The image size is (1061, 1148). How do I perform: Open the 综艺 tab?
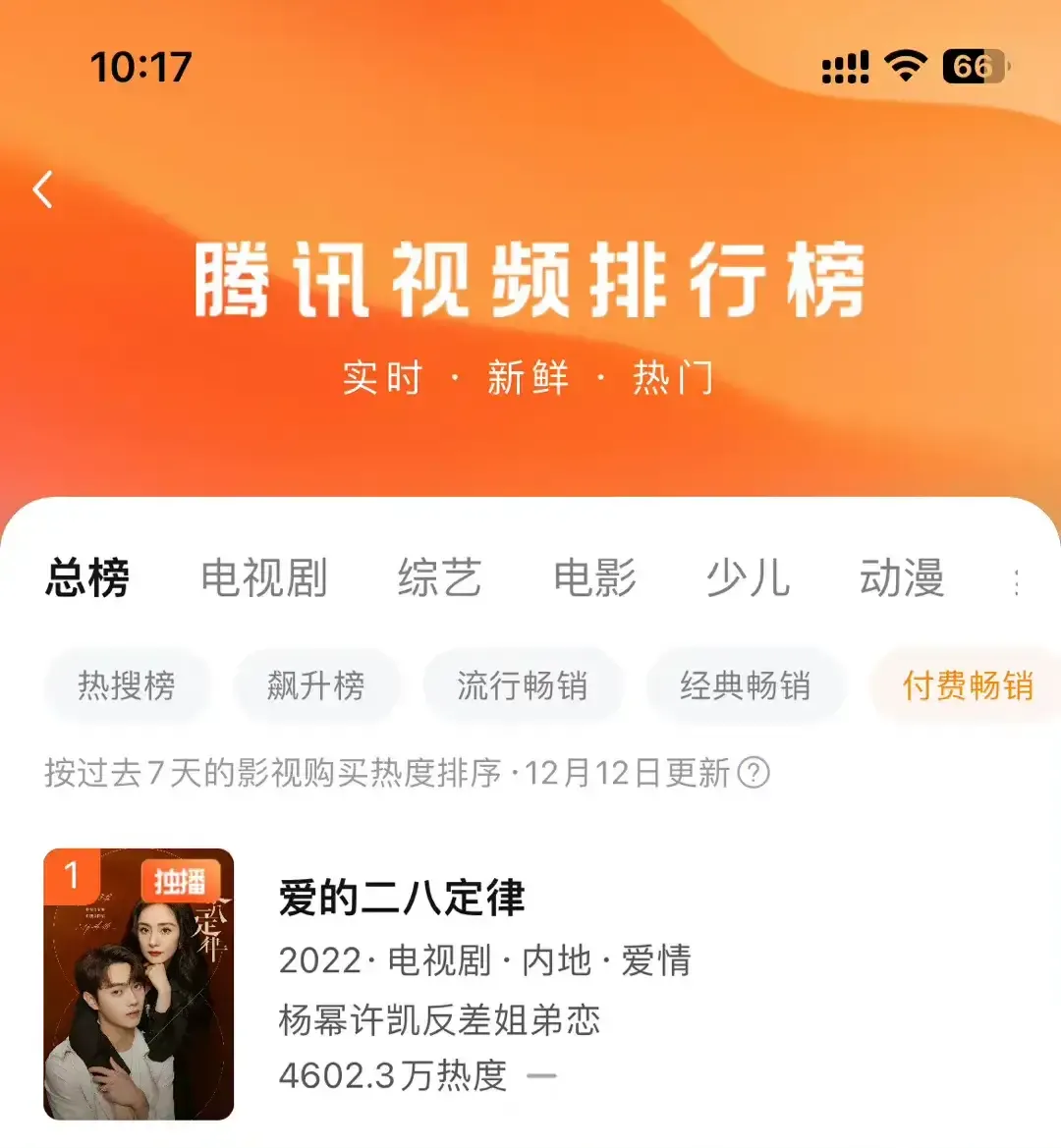439,577
